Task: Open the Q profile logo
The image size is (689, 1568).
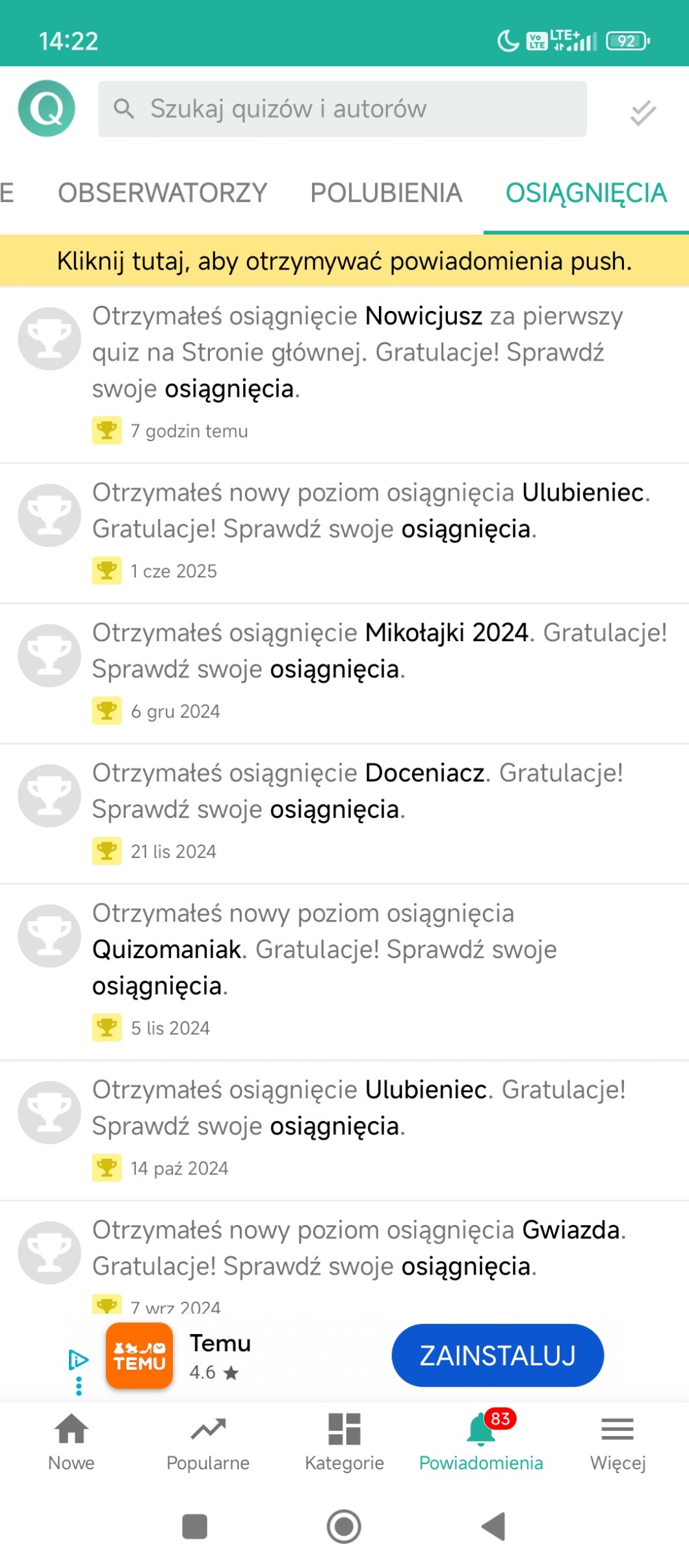Action: tap(46, 108)
